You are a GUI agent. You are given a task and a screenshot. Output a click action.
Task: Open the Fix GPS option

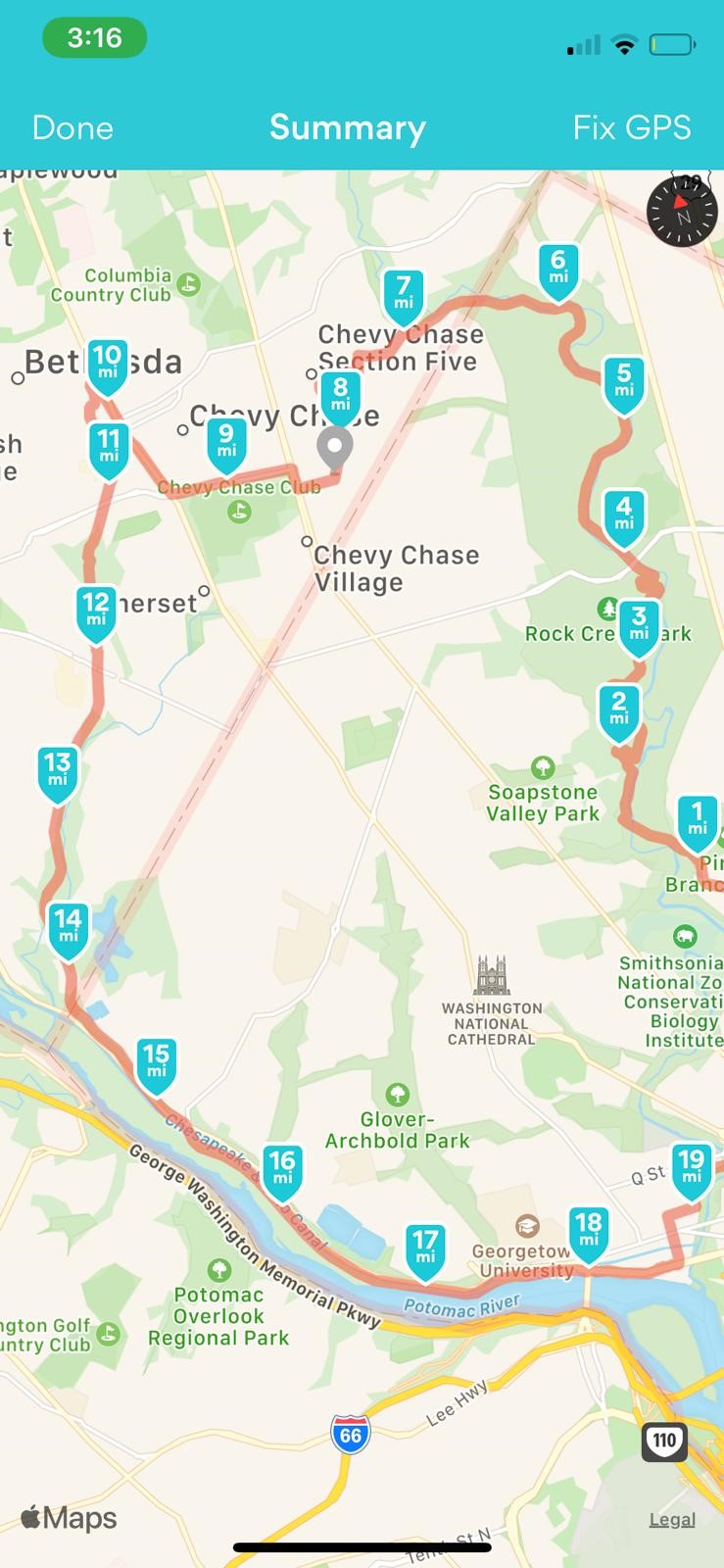(x=631, y=127)
